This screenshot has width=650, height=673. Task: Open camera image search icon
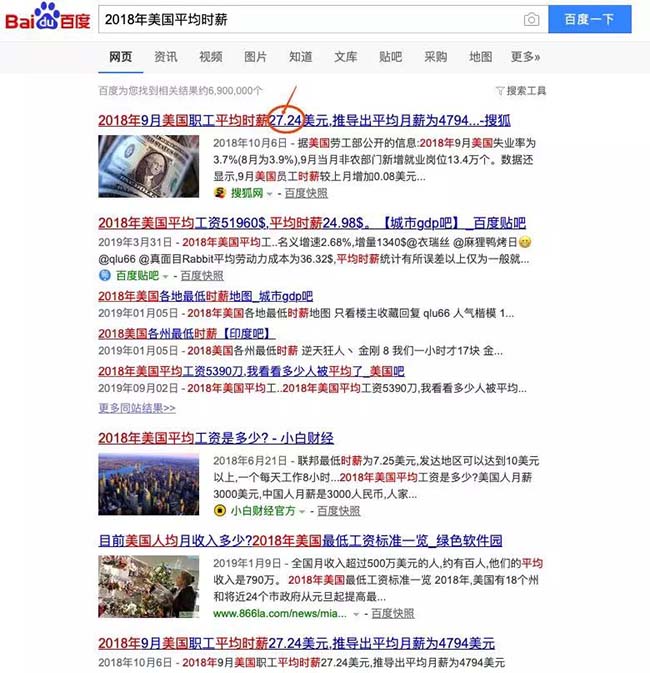coord(532,19)
